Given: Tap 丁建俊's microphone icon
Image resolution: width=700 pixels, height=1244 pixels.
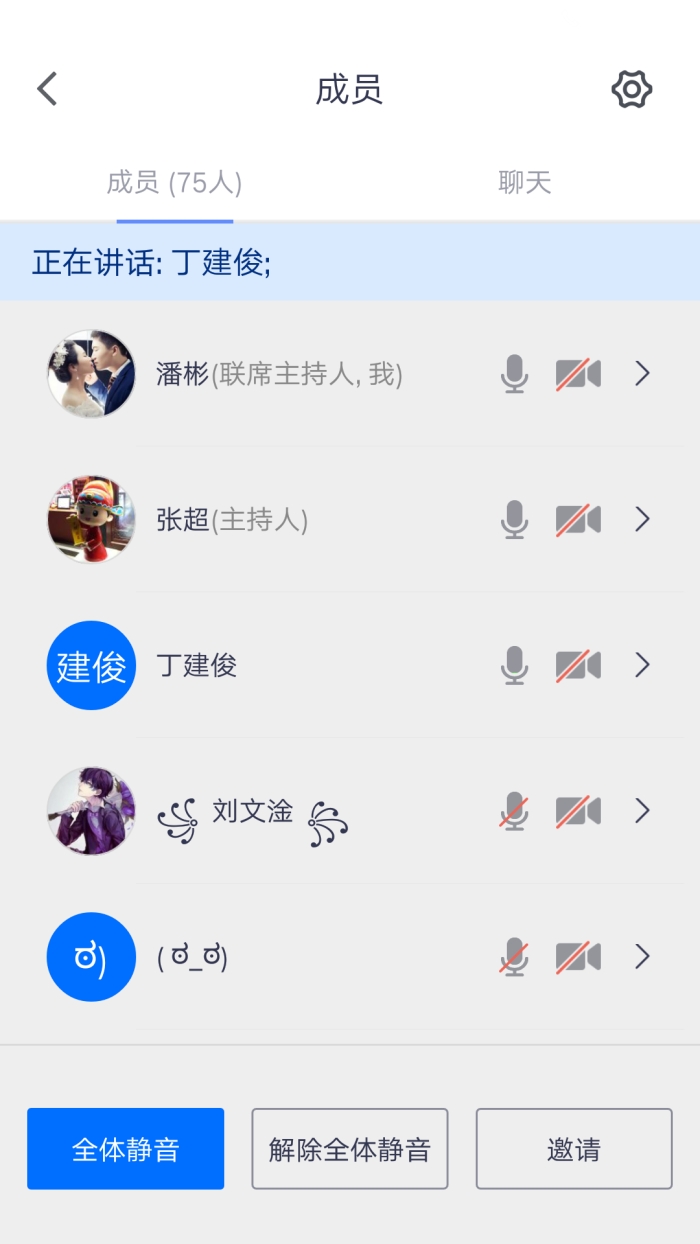Looking at the screenshot, I should click(x=514, y=666).
